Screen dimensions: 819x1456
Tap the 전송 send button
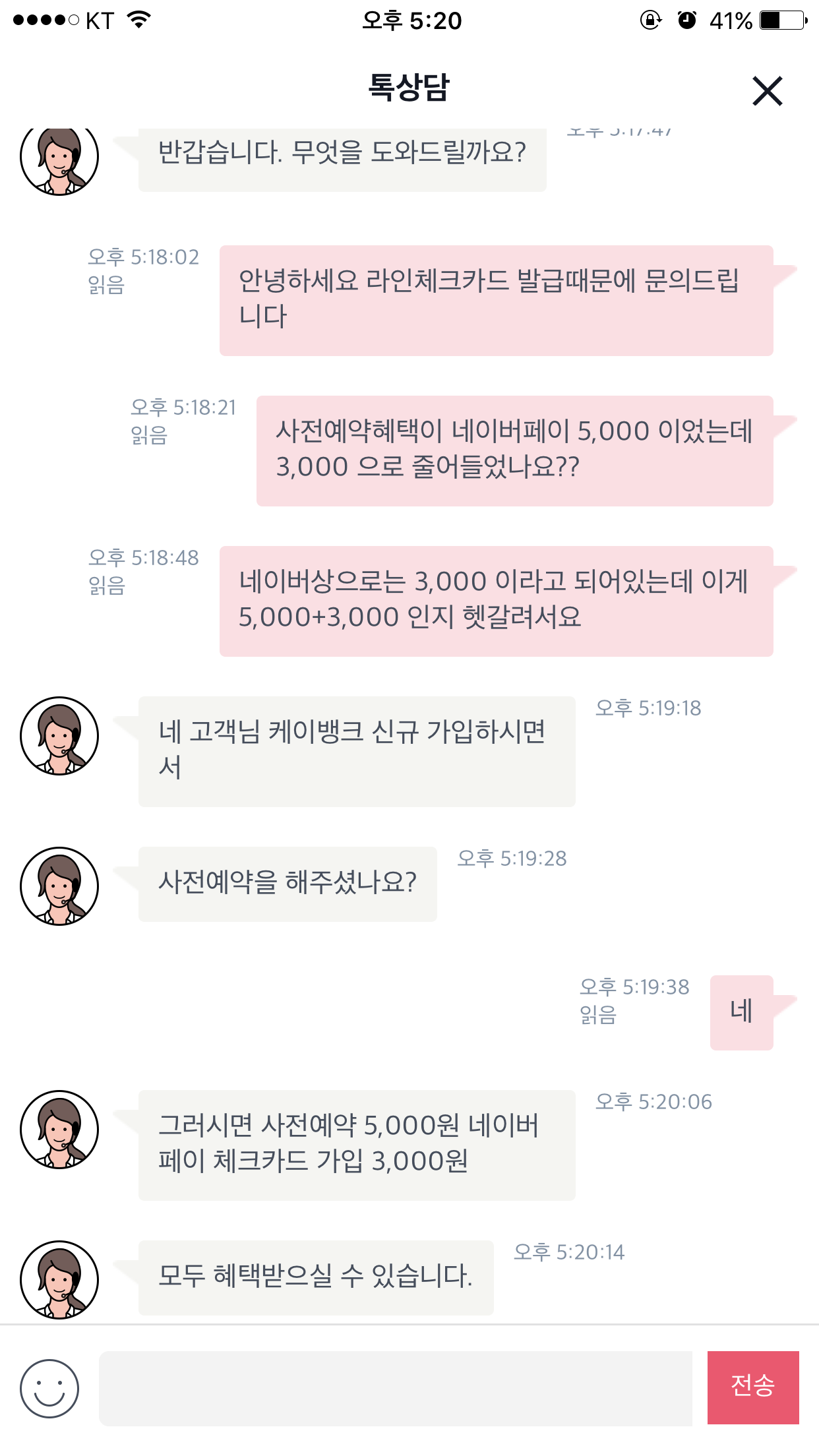coord(752,1387)
